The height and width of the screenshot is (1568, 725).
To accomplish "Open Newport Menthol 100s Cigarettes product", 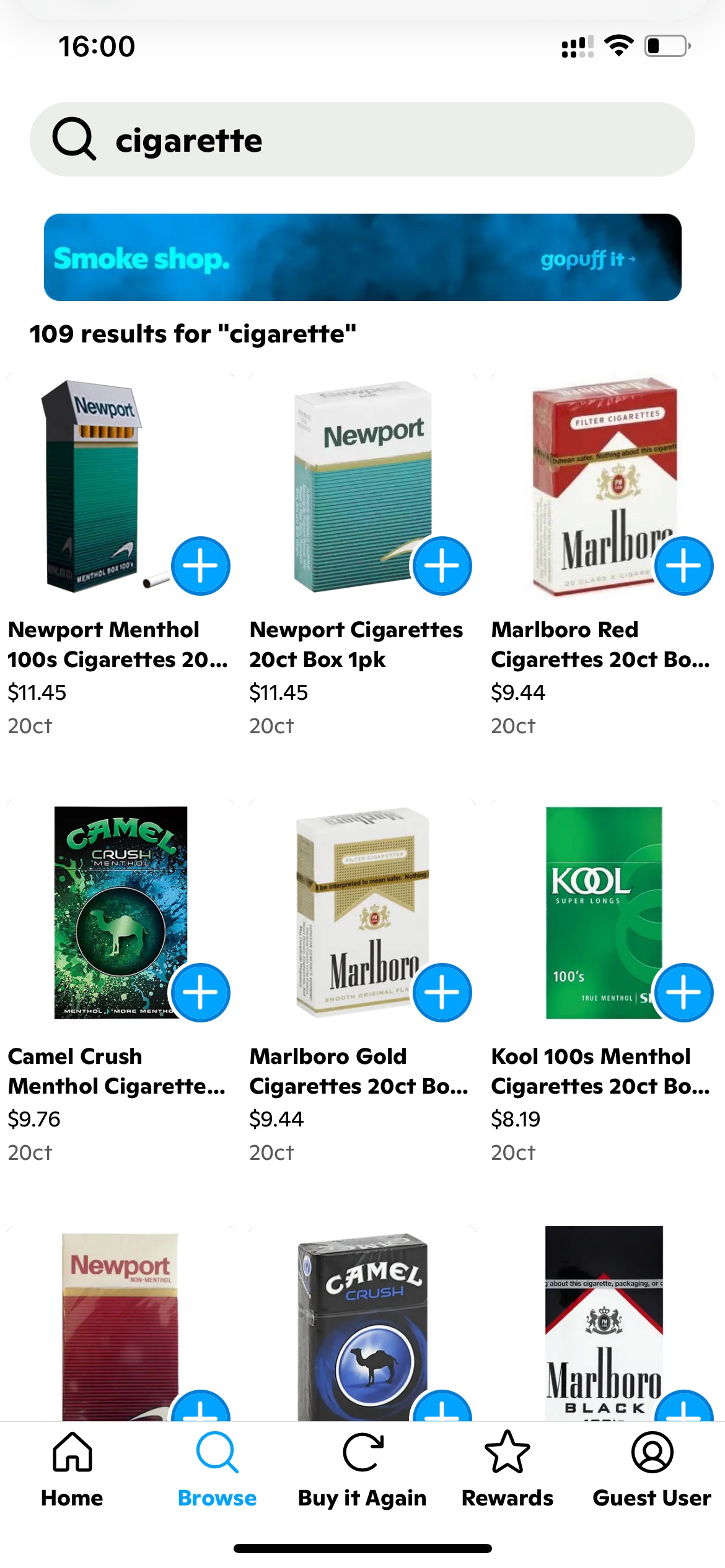I will coord(118,645).
